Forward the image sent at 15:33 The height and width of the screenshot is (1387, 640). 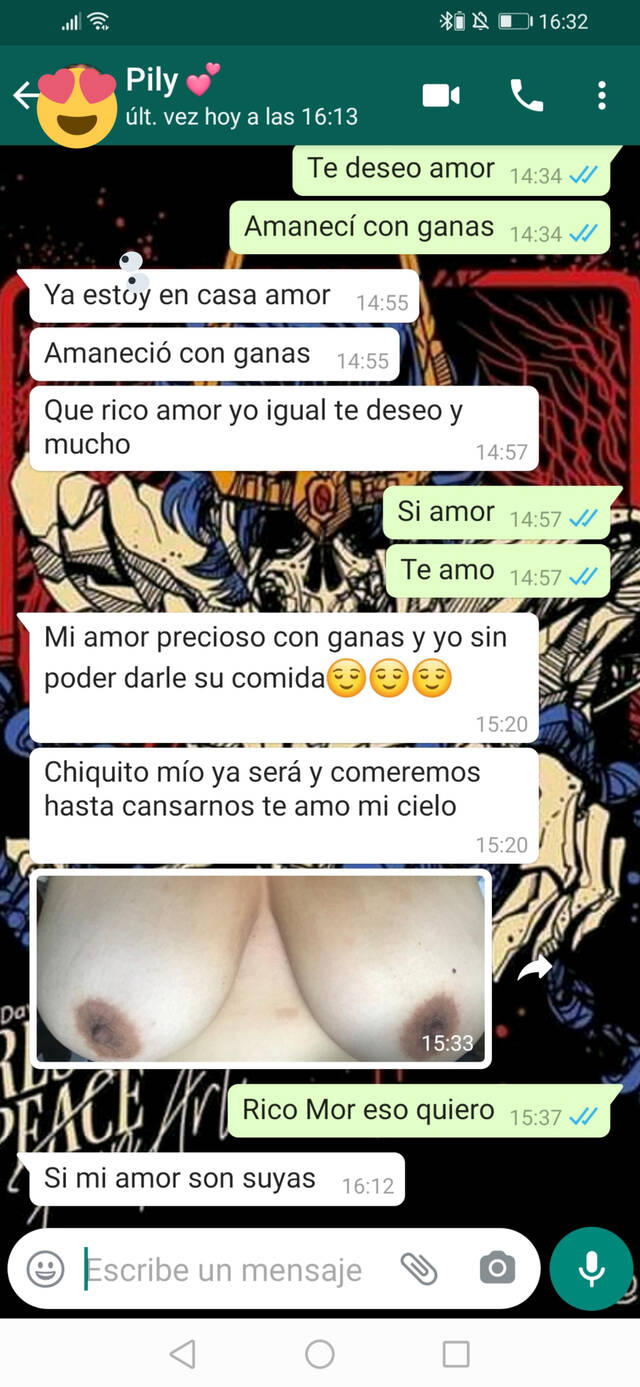pyautogui.click(x=535, y=968)
